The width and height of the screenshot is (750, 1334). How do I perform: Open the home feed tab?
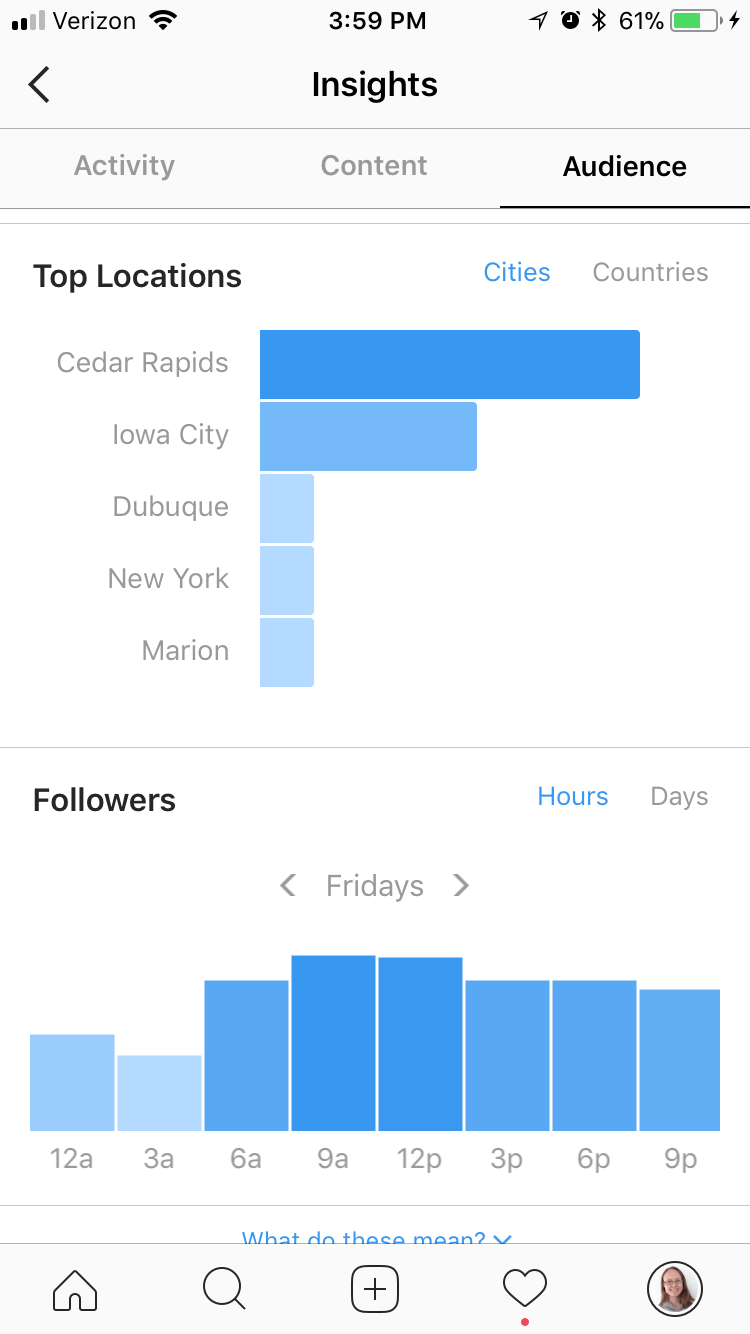point(75,1289)
